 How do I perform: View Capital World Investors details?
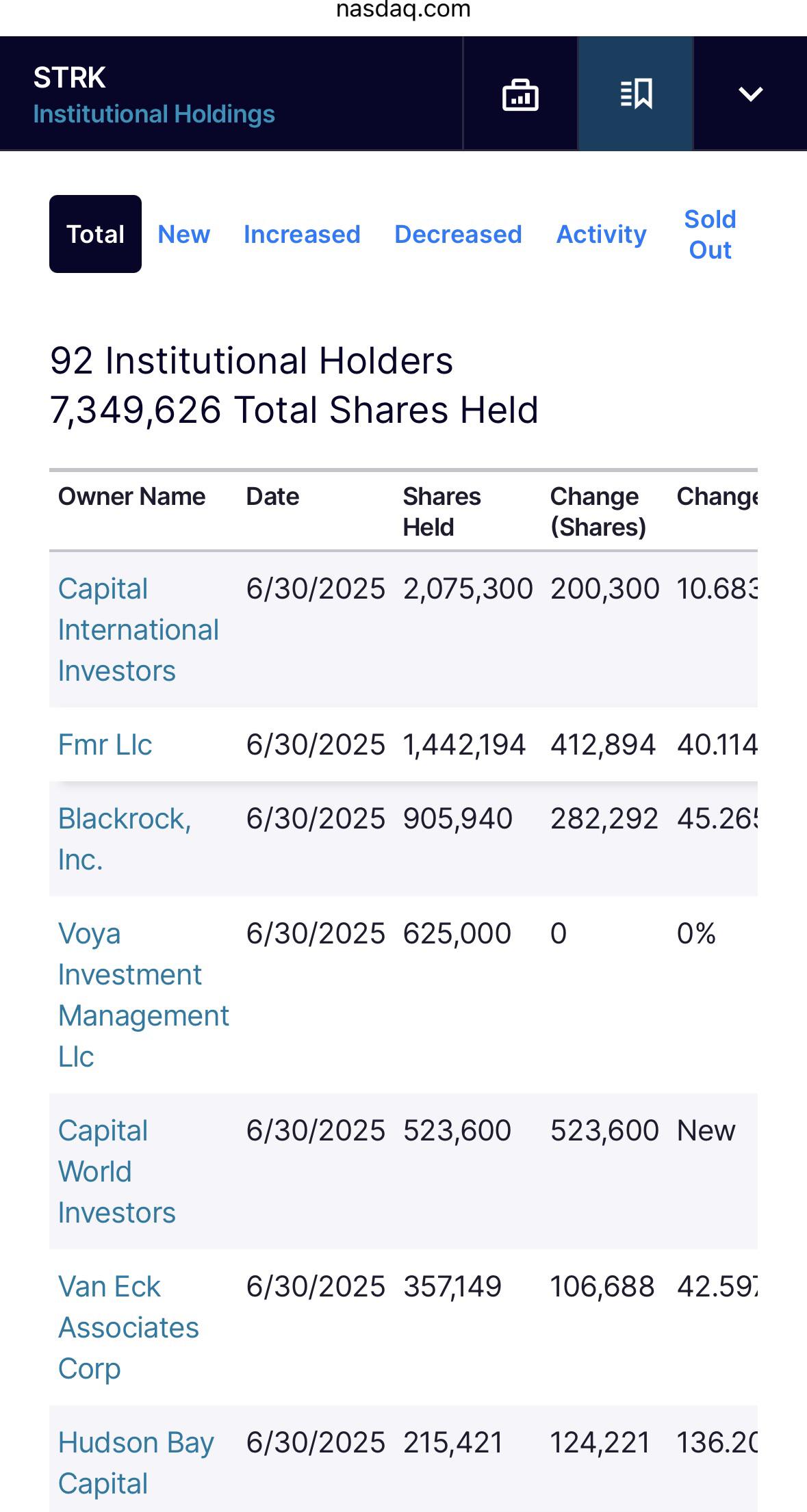pyautogui.click(x=116, y=1171)
